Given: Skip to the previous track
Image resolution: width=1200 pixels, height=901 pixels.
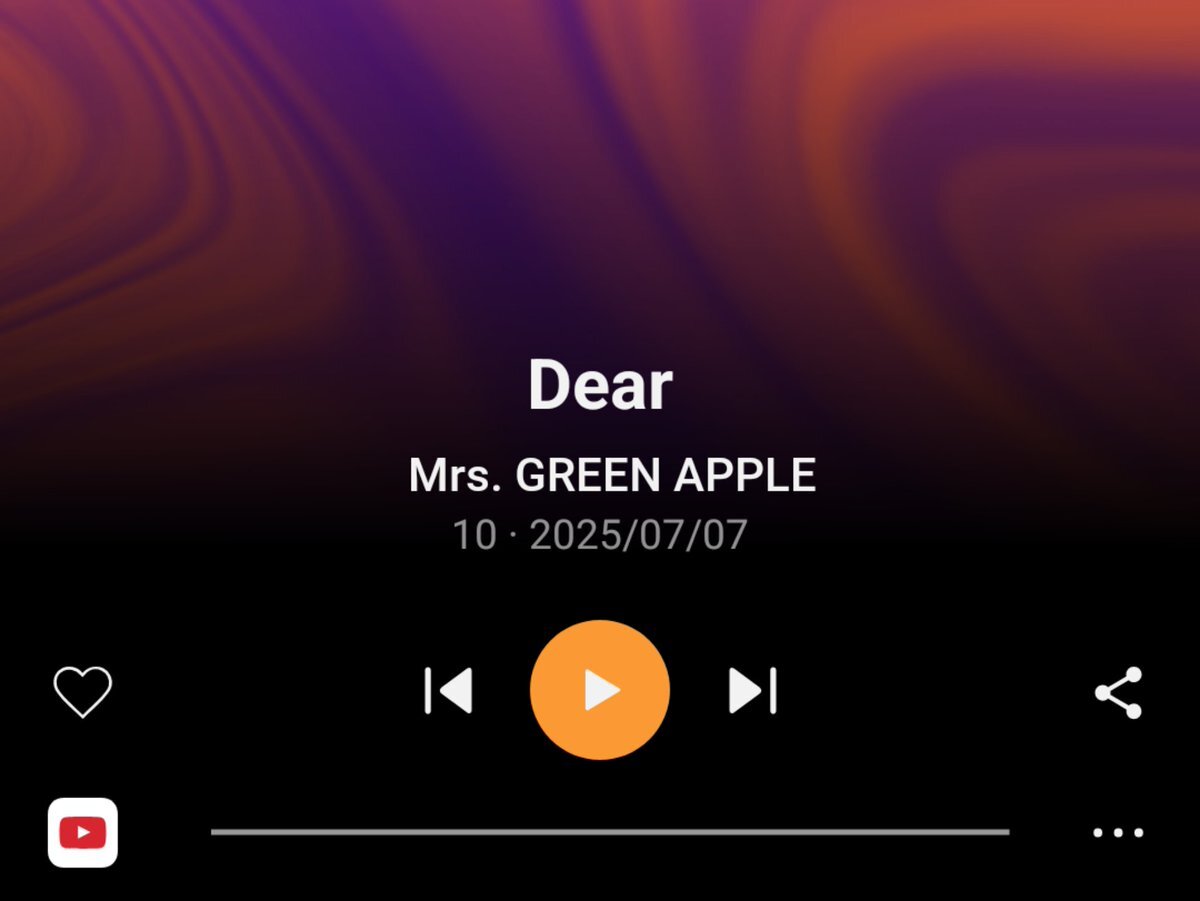Looking at the screenshot, I should pyautogui.click(x=448, y=691).
